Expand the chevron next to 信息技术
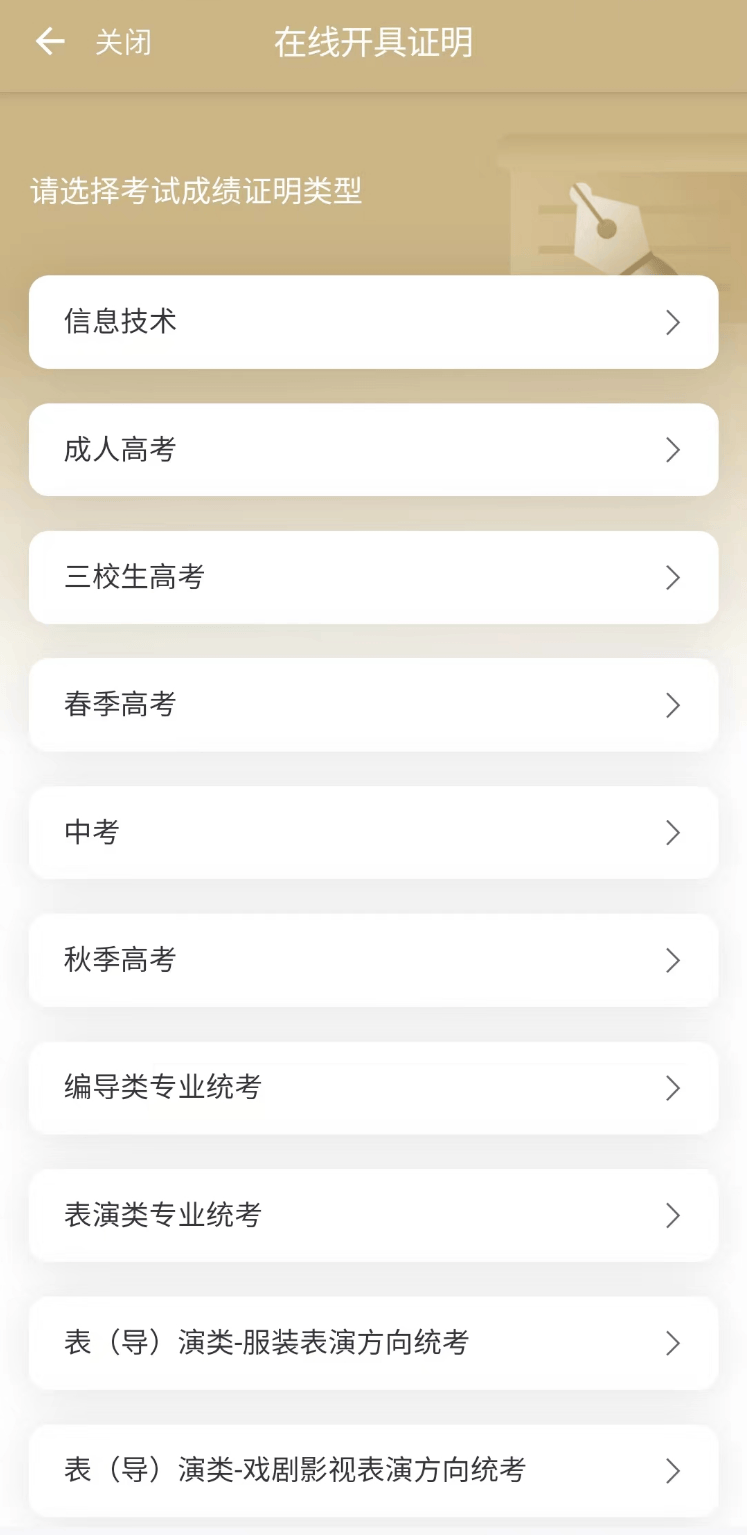The image size is (747, 1535). coord(673,322)
